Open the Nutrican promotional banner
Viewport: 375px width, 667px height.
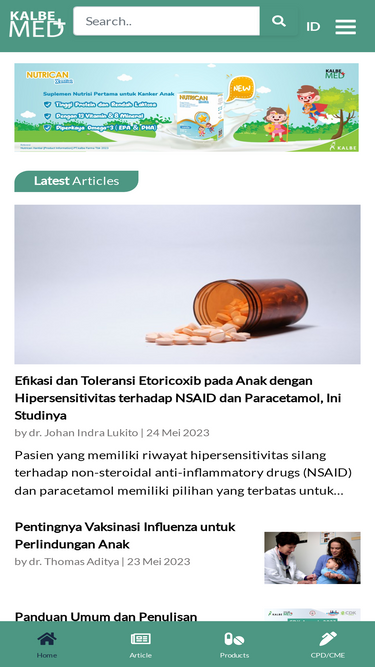(x=187, y=107)
